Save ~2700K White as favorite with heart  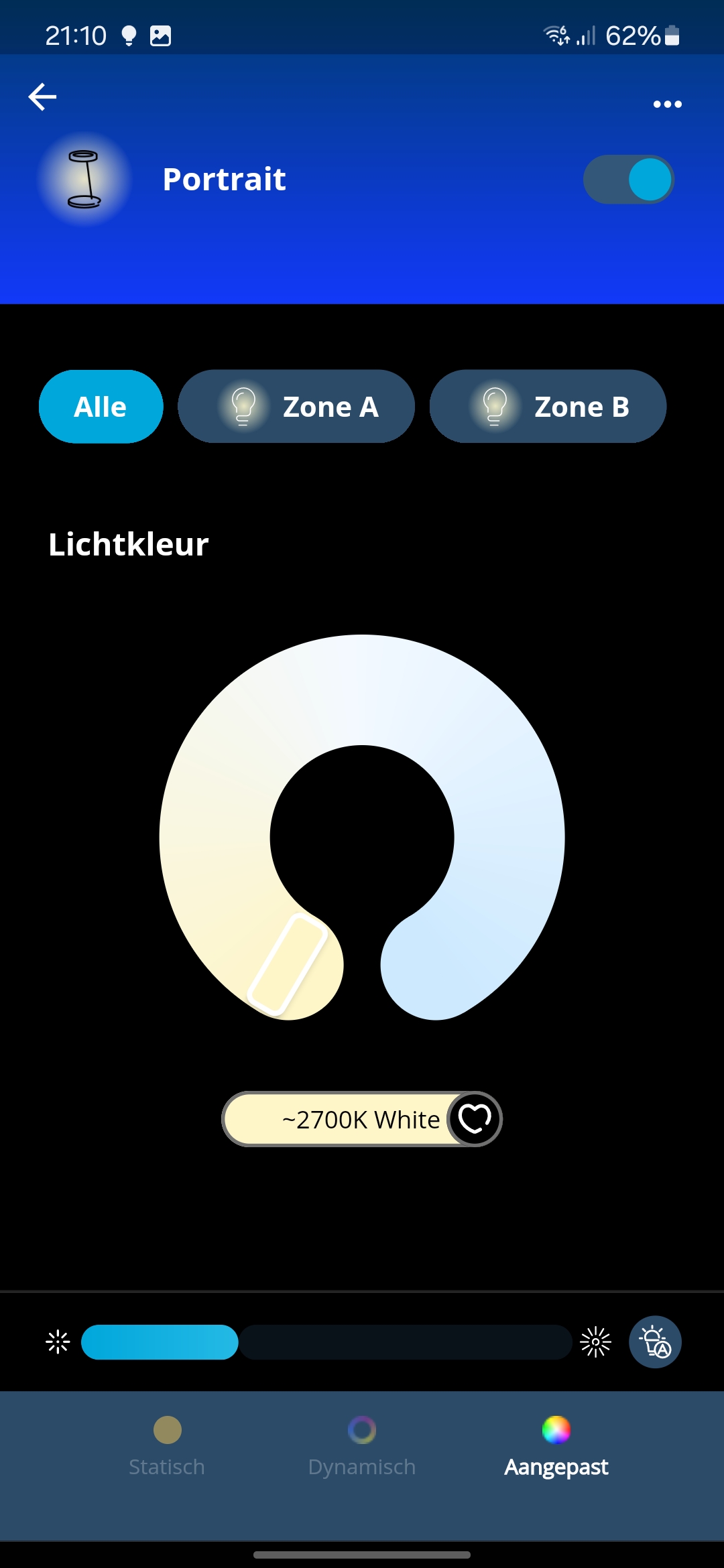coord(475,1119)
